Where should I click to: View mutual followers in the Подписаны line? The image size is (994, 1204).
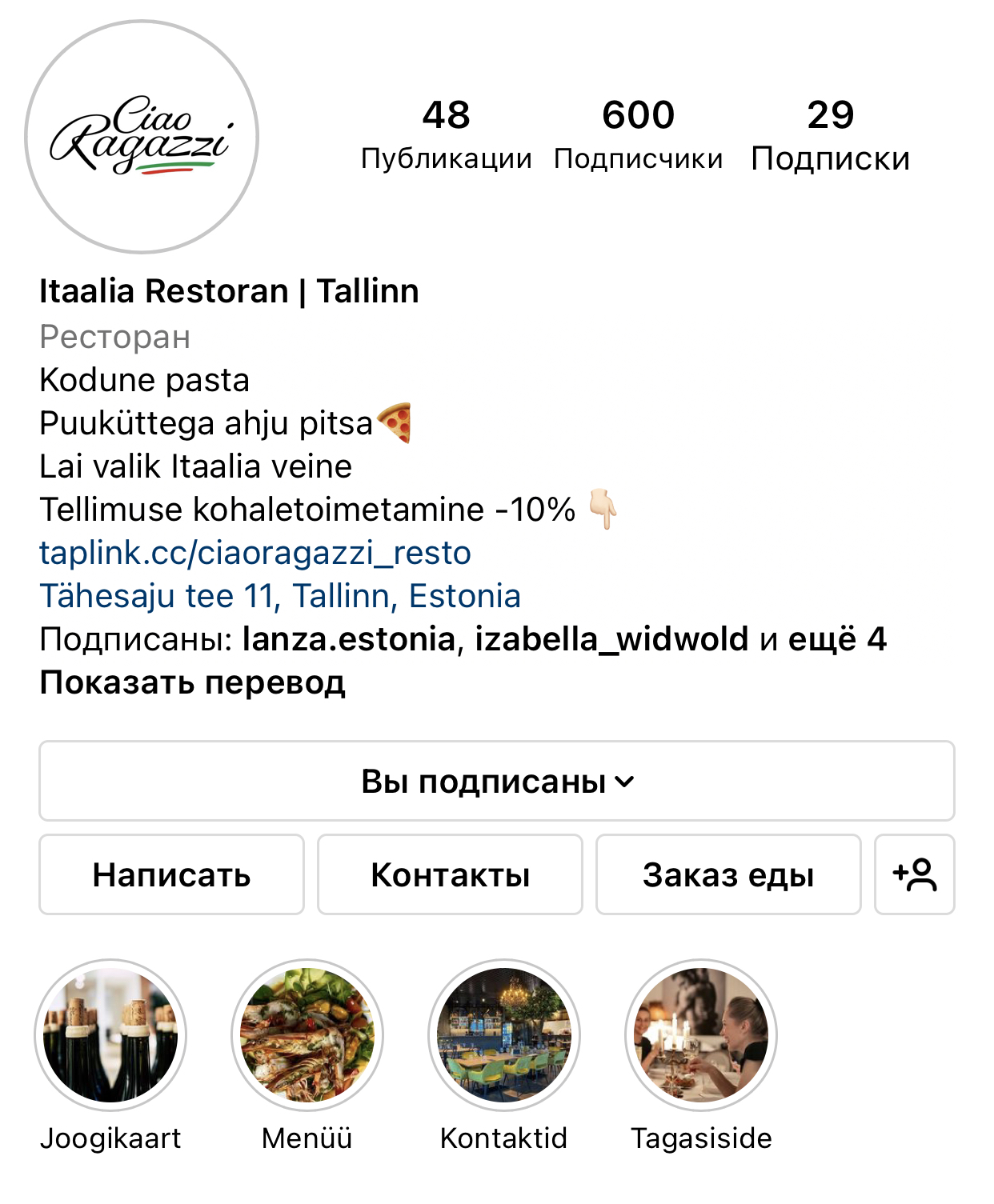[x=463, y=639]
